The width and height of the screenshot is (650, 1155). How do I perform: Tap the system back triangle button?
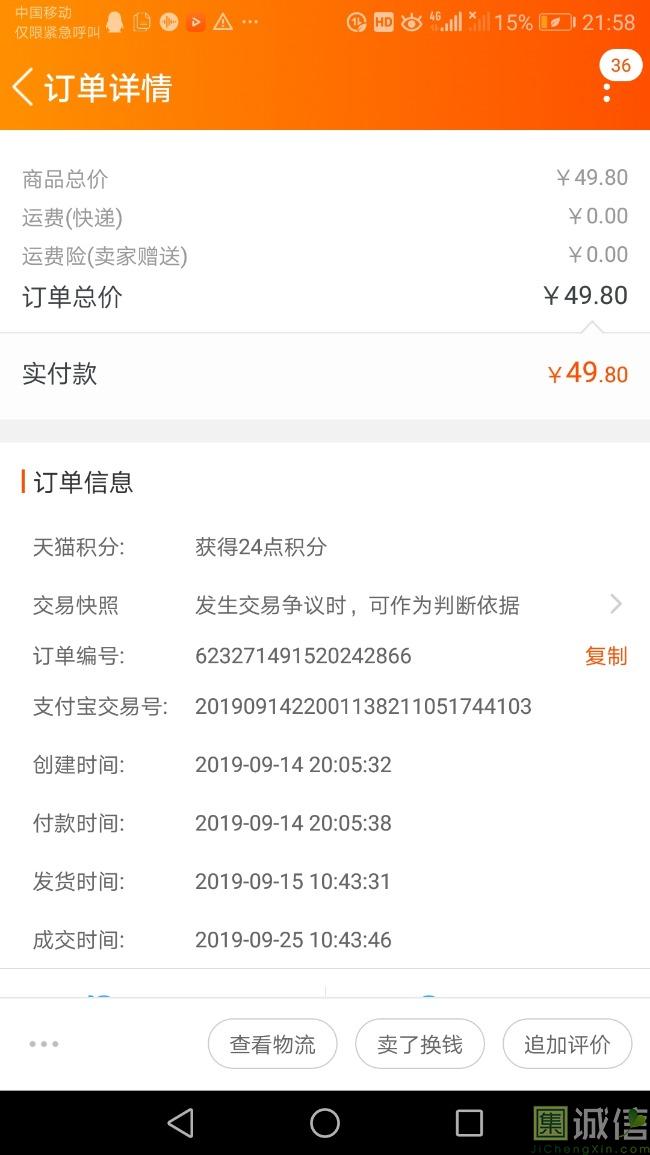tap(181, 1123)
